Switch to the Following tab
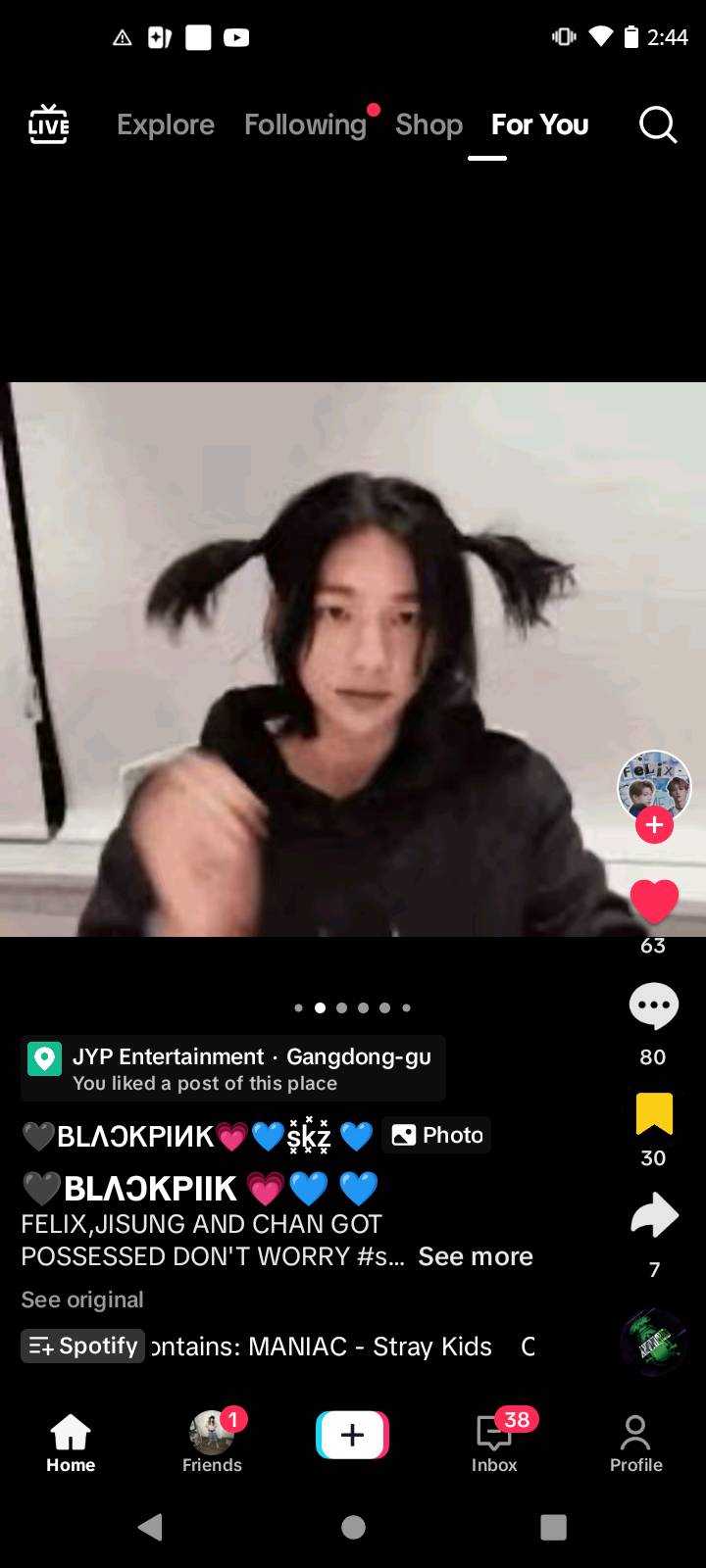The width and height of the screenshot is (706, 1568). (x=305, y=125)
